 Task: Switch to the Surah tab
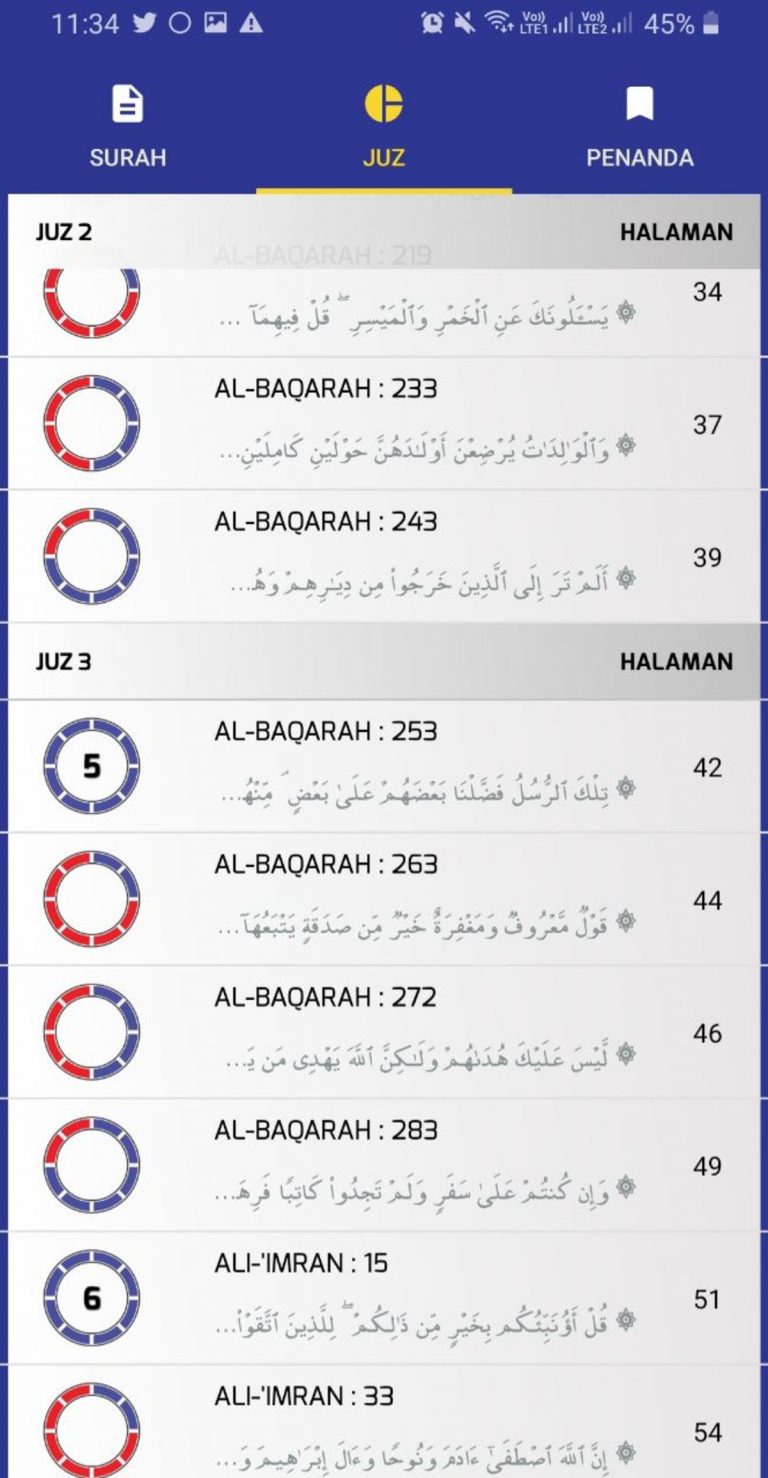[x=128, y=128]
